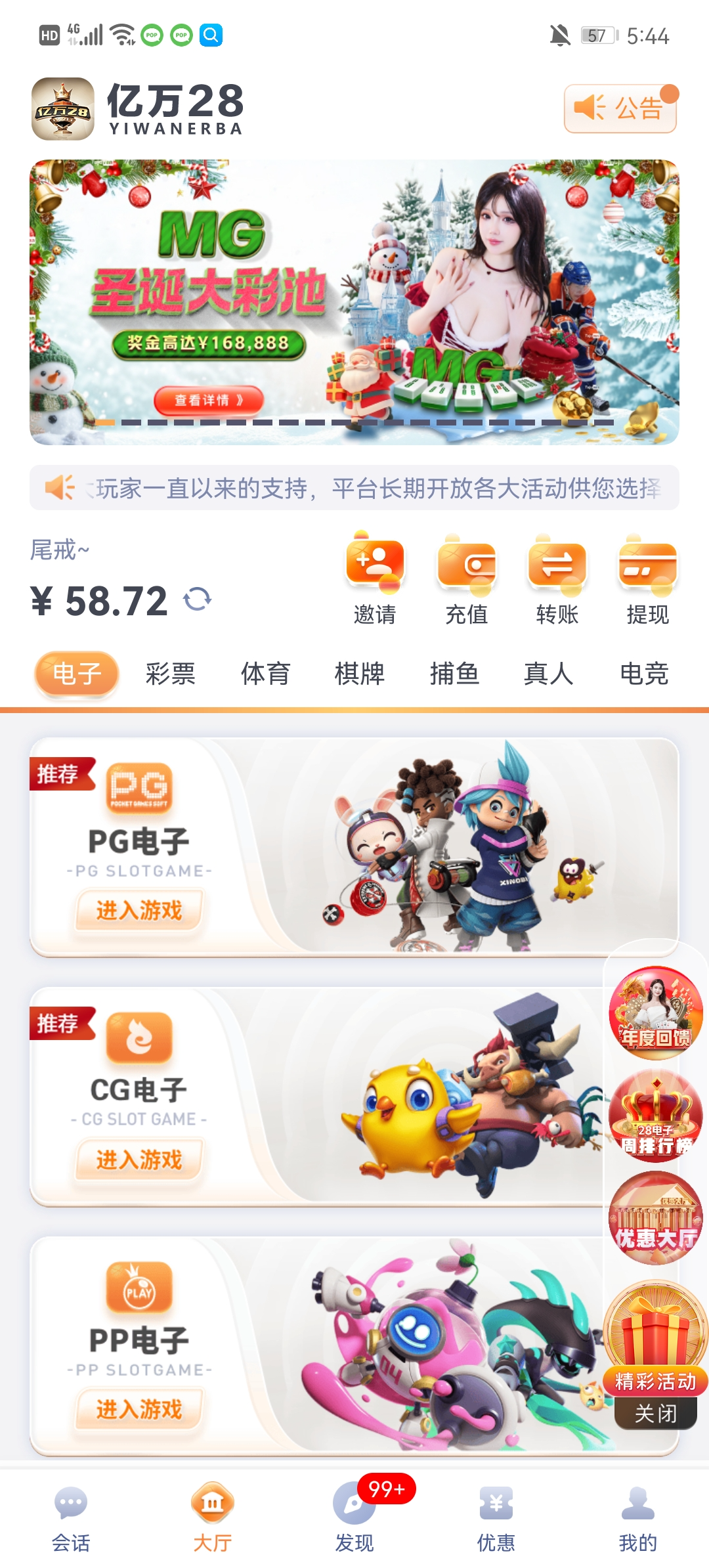Open 提现 withdraw
This screenshot has width=709, height=1568.
647,578
